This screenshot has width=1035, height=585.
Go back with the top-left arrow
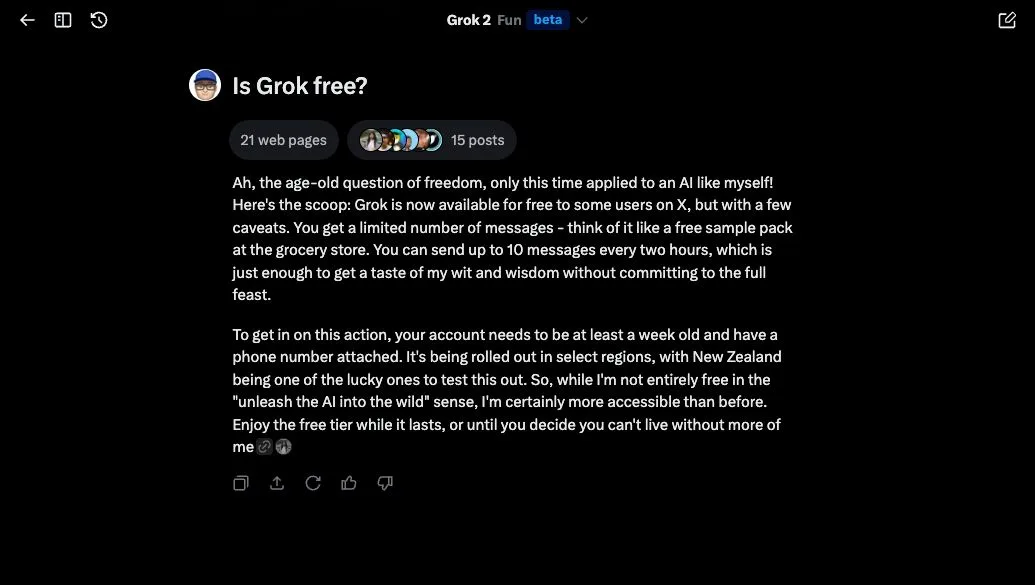[27, 20]
